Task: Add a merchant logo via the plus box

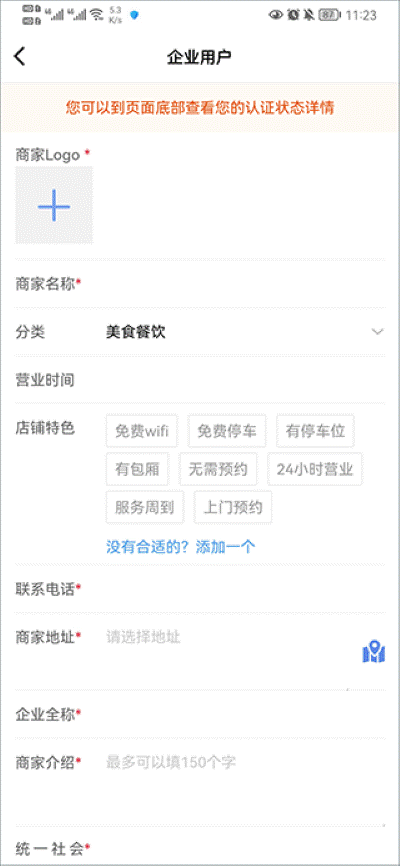Action: click(54, 205)
